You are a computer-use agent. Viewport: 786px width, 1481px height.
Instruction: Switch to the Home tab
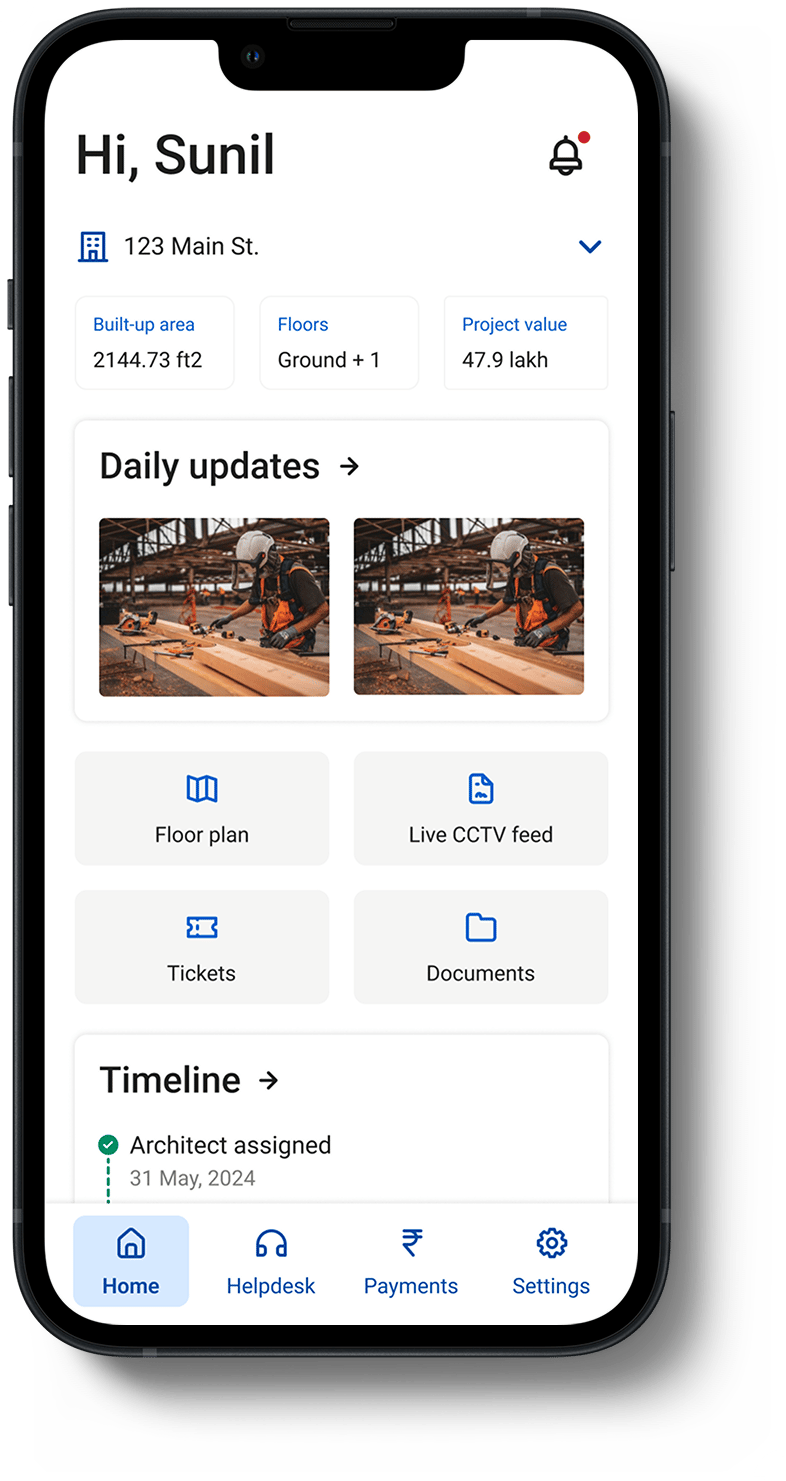point(131,1261)
